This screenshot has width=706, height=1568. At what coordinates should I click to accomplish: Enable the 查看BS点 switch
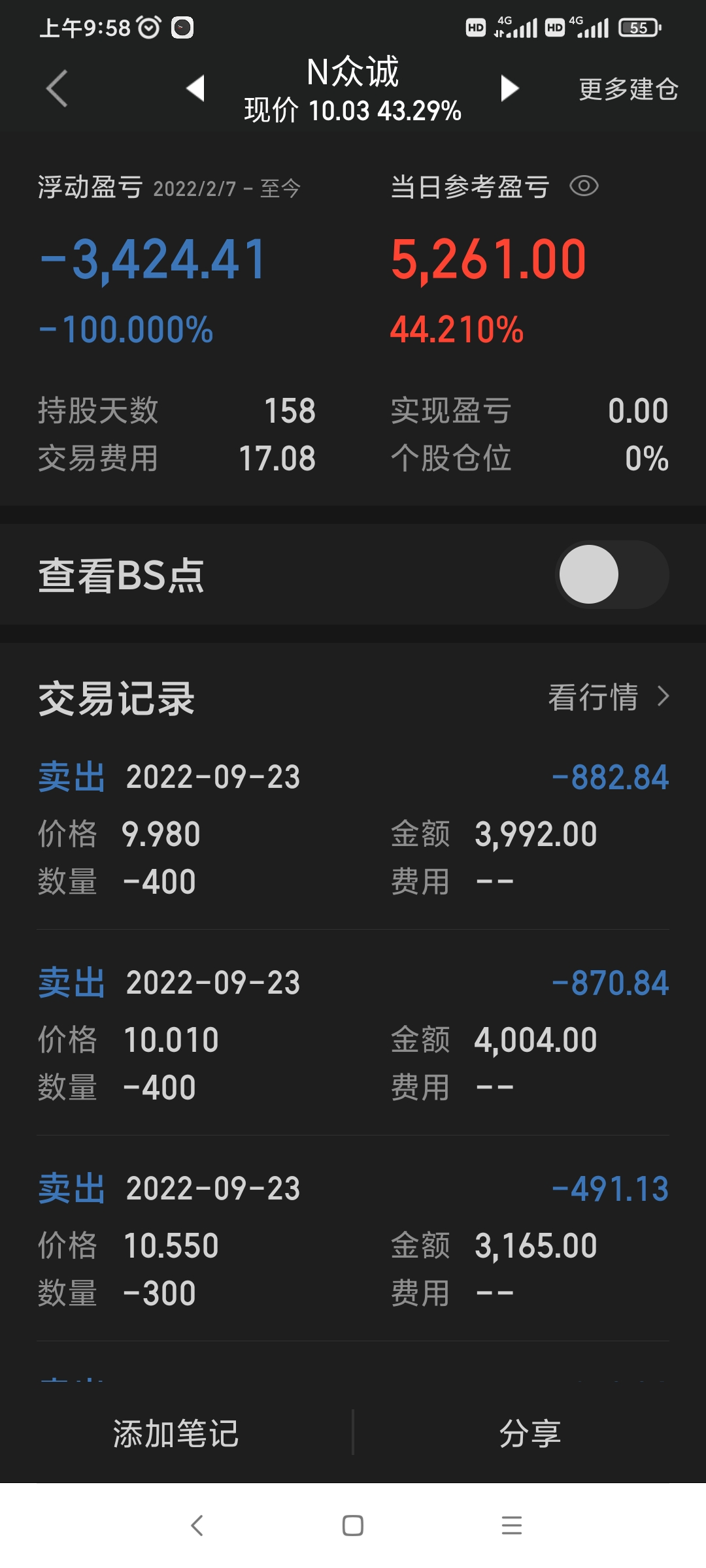click(x=612, y=575)
